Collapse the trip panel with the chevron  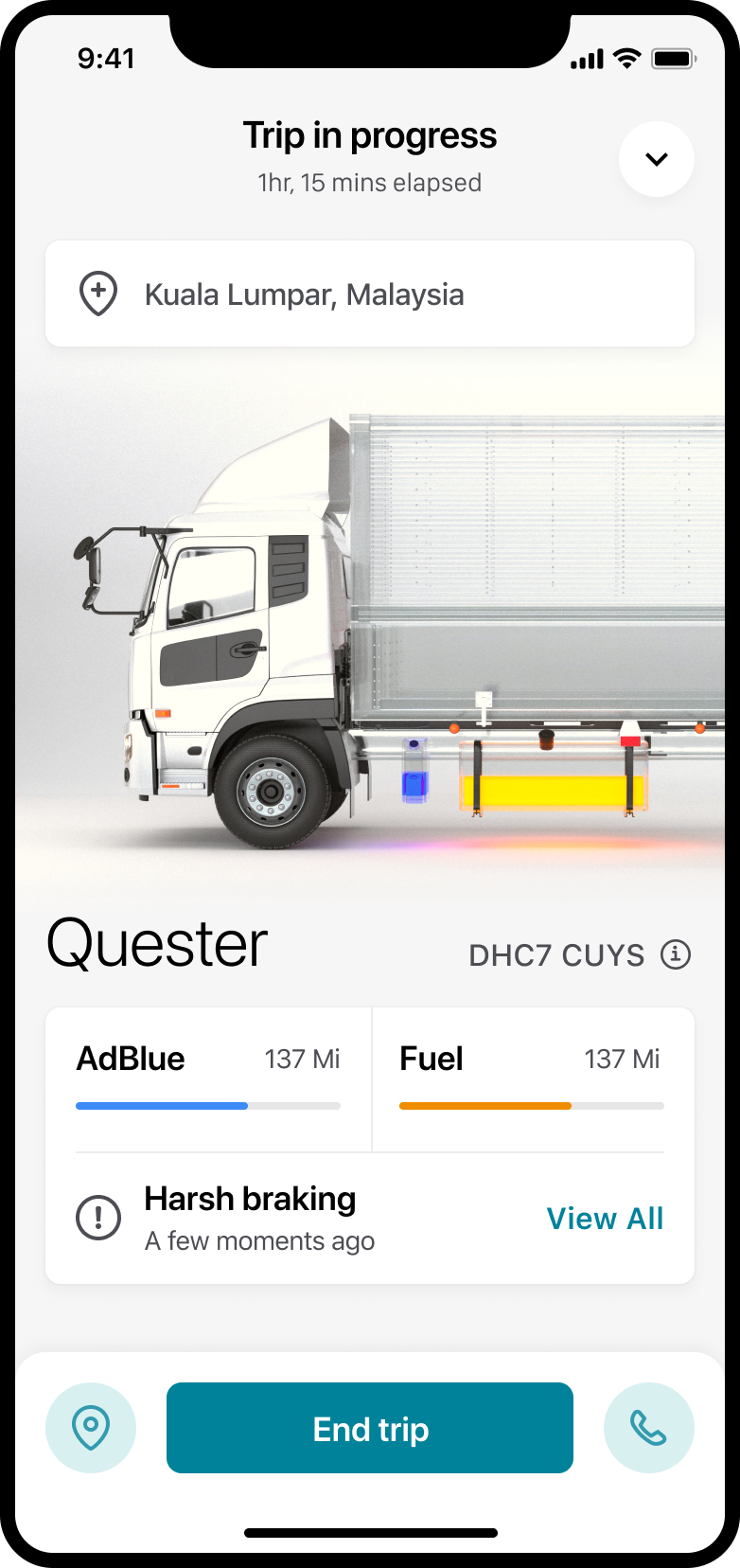pyautogui.click(x=656, y=159)
